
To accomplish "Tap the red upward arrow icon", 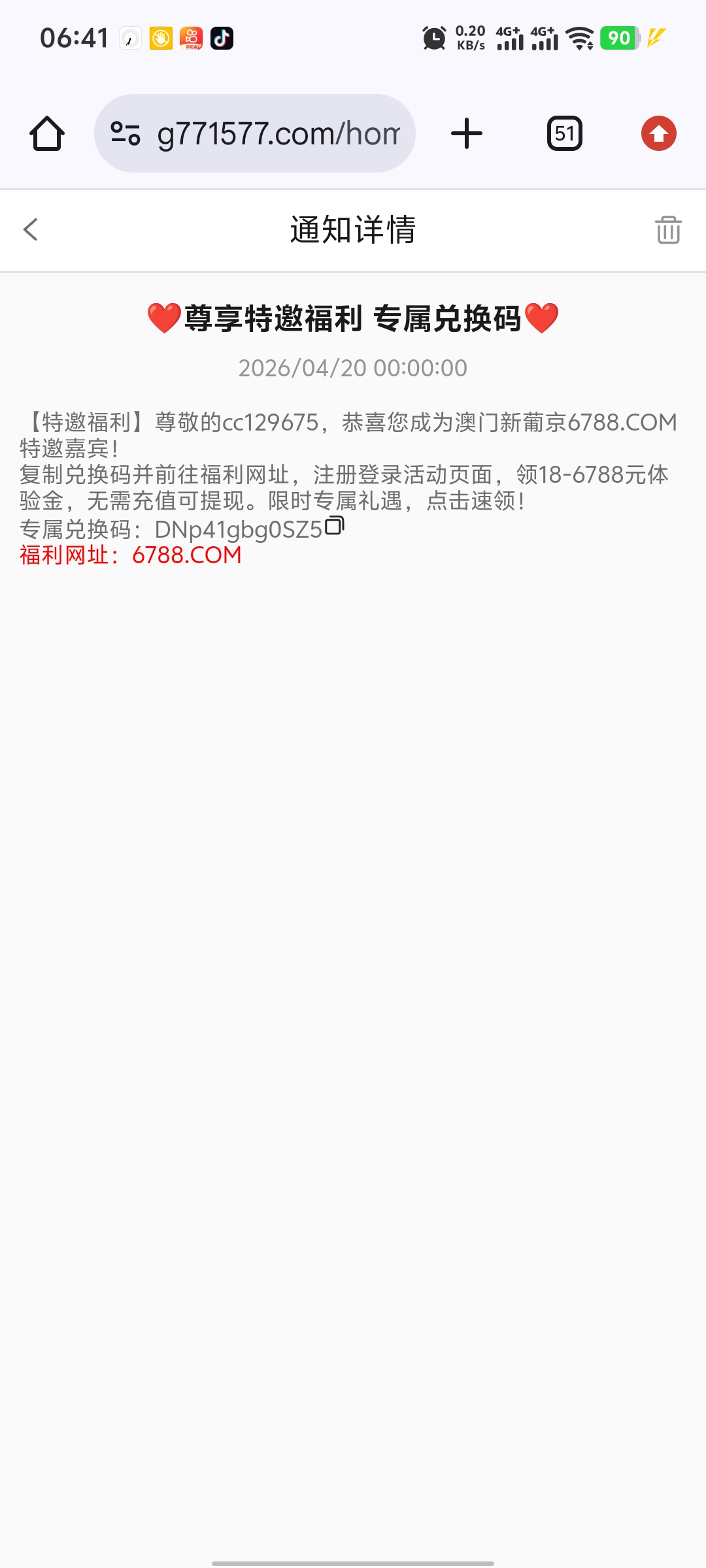I will coord(658,133).
